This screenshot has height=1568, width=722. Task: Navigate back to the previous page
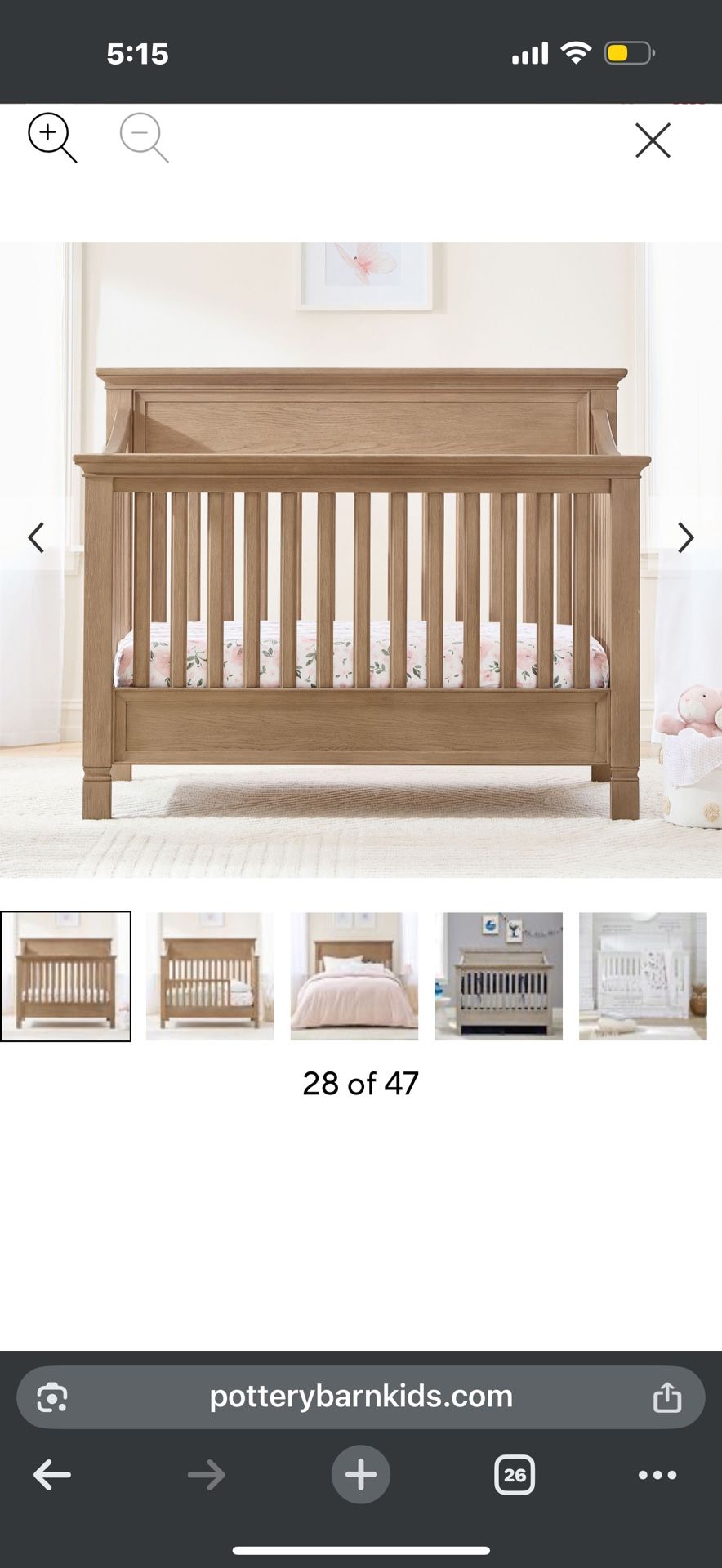pos(52,1474)
